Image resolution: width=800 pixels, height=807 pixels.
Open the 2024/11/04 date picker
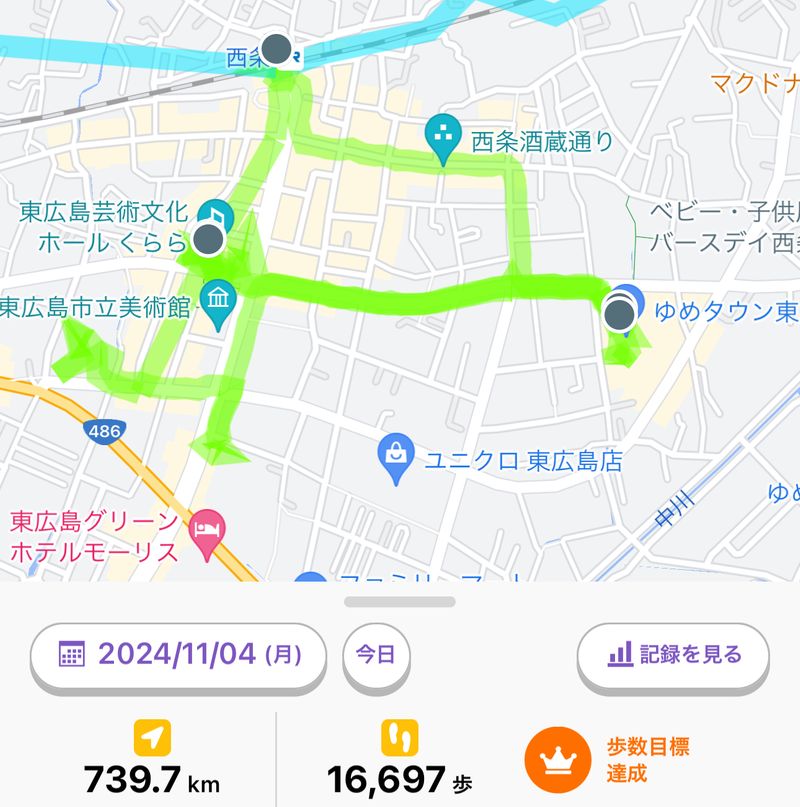(178, 655)
